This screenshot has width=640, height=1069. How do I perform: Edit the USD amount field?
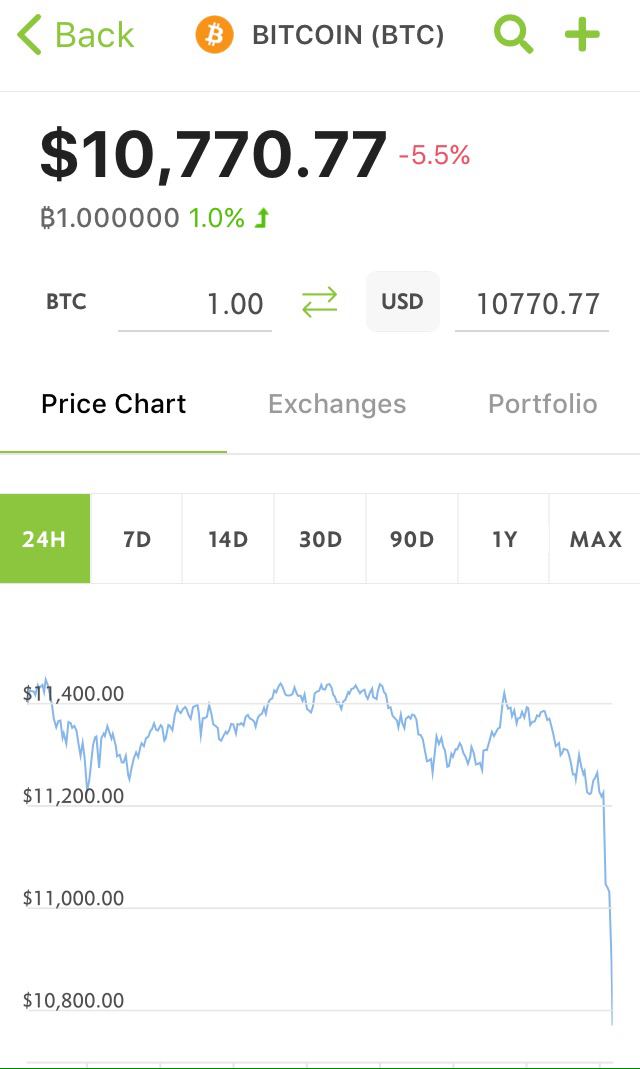point(532,304)
